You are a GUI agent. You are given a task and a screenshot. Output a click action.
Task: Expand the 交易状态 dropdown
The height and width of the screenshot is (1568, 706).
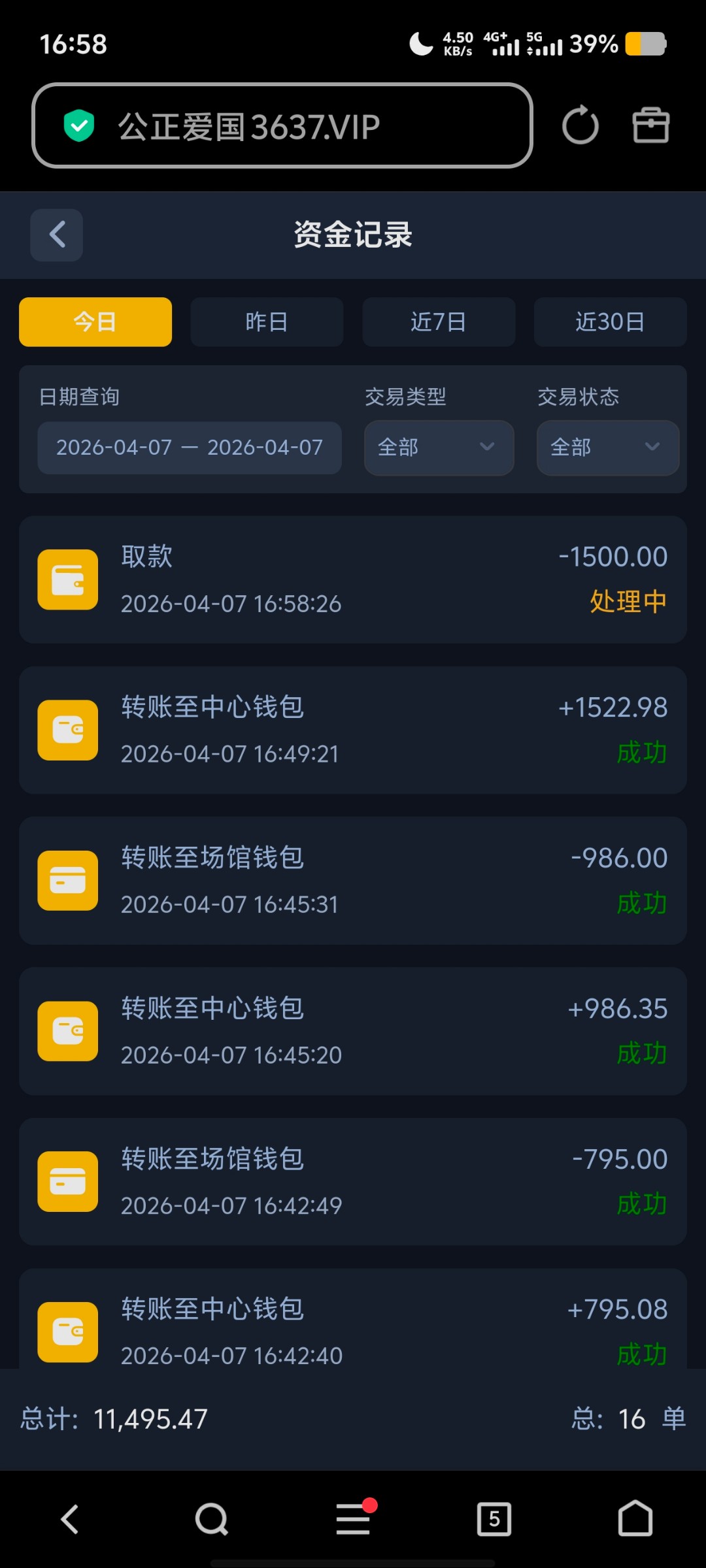pos(607,448)
